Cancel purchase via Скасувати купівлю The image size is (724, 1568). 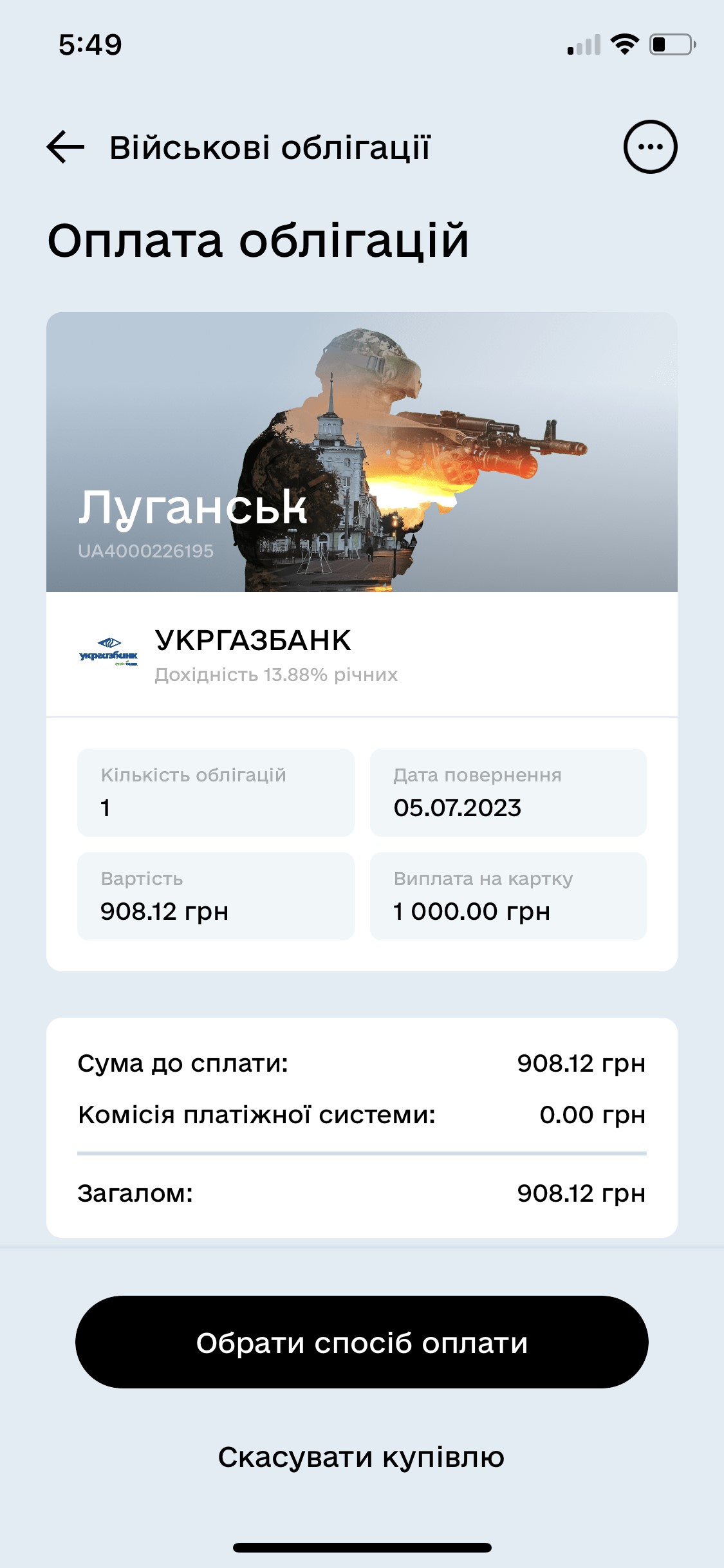click(361, 1457)
